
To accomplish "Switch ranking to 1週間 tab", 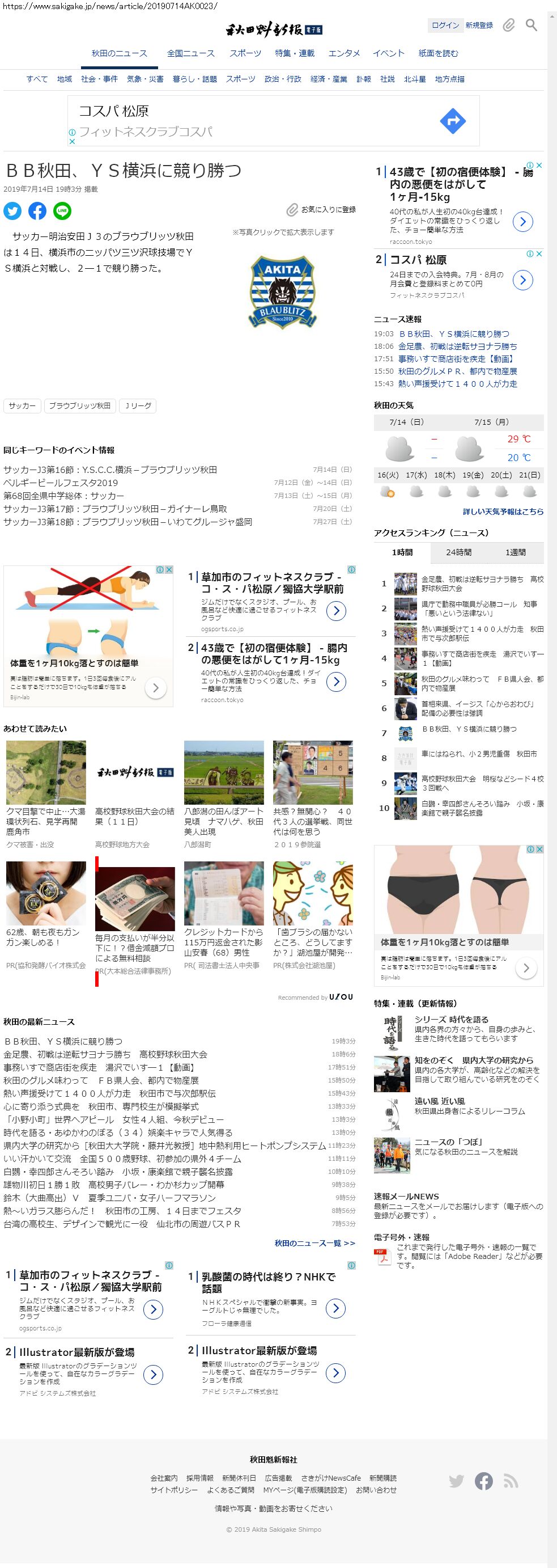I will pyautogui.click(x=515, y=552).
